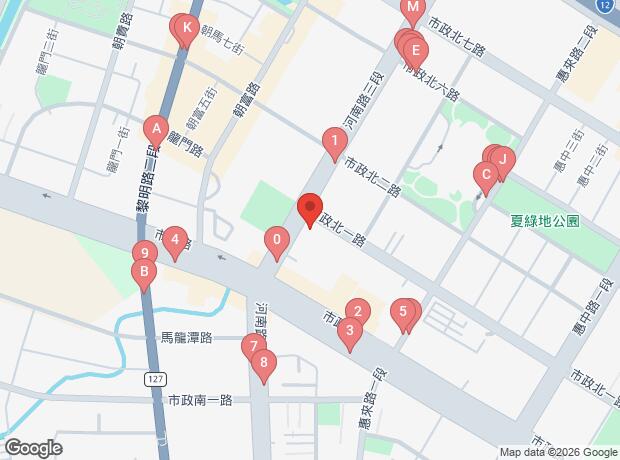This screenshot has width=620, height=460.
Task: Select the marker labeled C
Action: tap(486, 176)
